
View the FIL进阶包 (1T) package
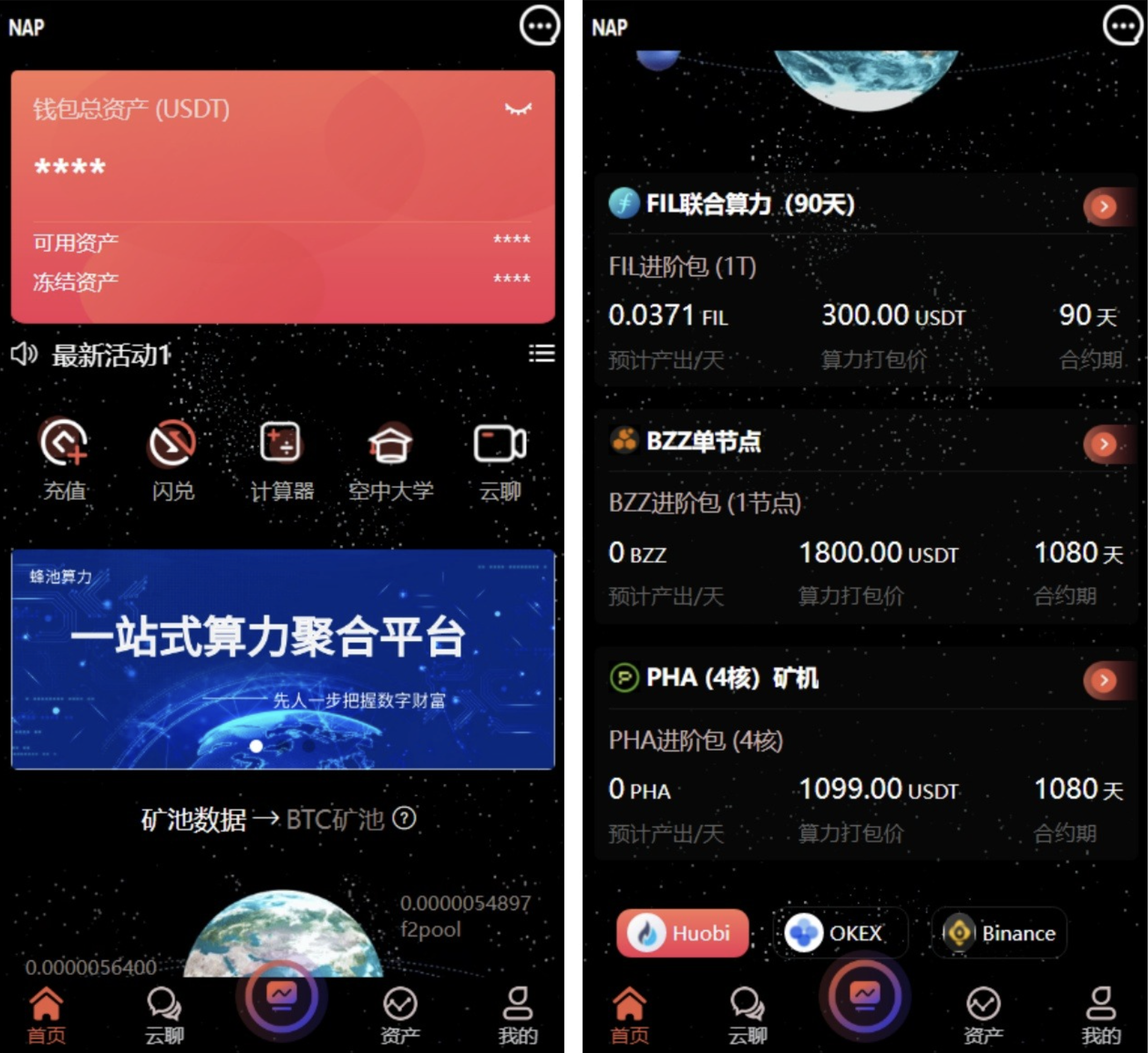[x=682, y=267]
